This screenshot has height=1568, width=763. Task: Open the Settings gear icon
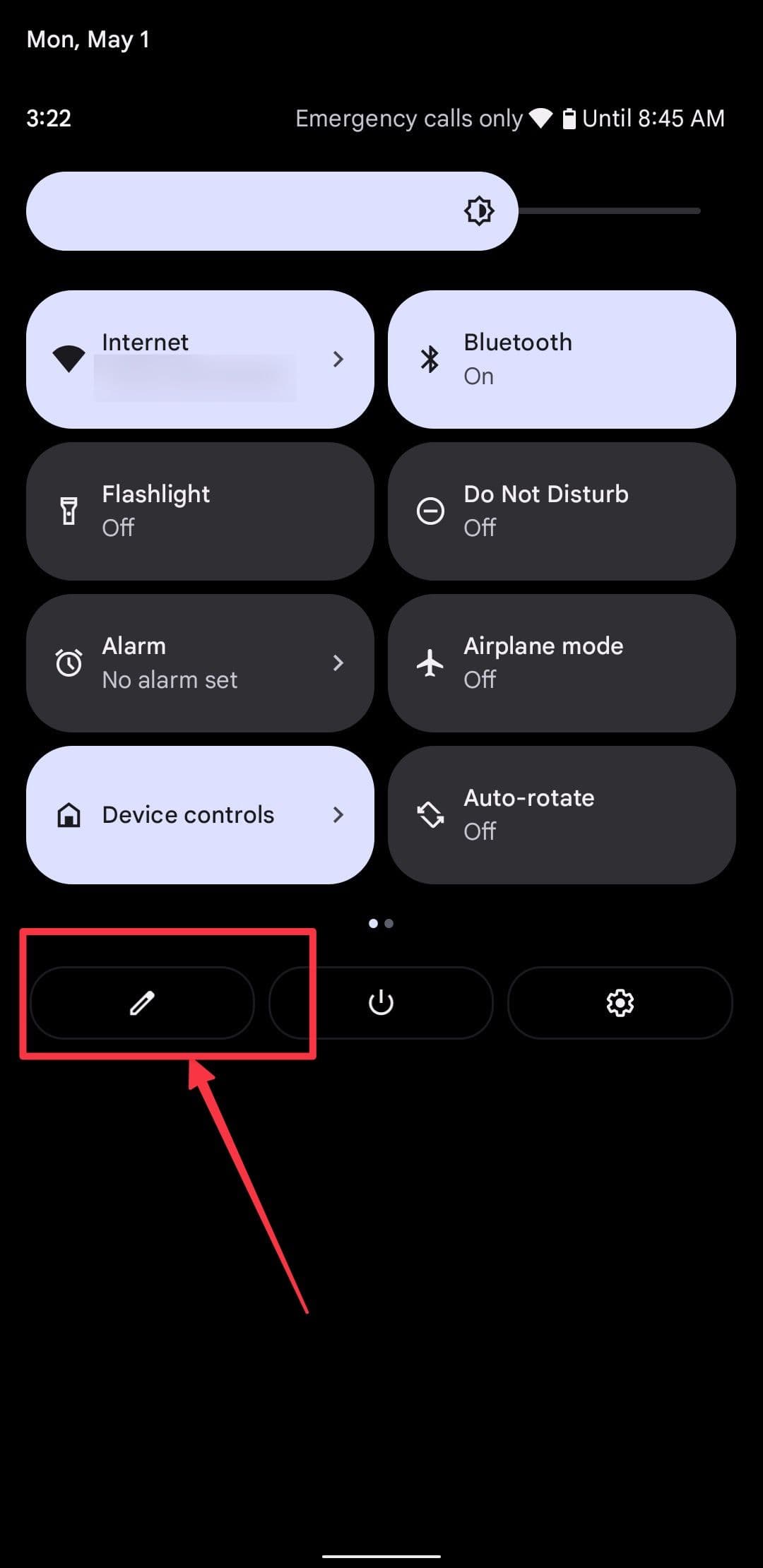(x=620, y=1003)
